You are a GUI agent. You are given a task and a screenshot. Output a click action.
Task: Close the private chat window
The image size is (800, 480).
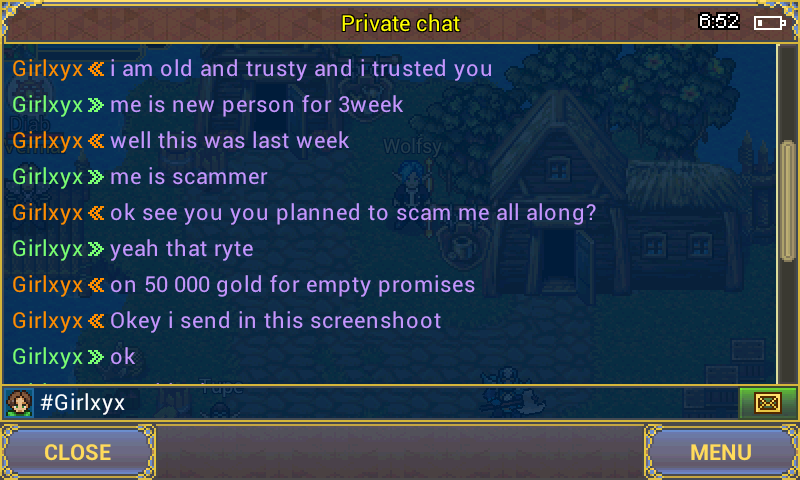click(x=78, y=452)
